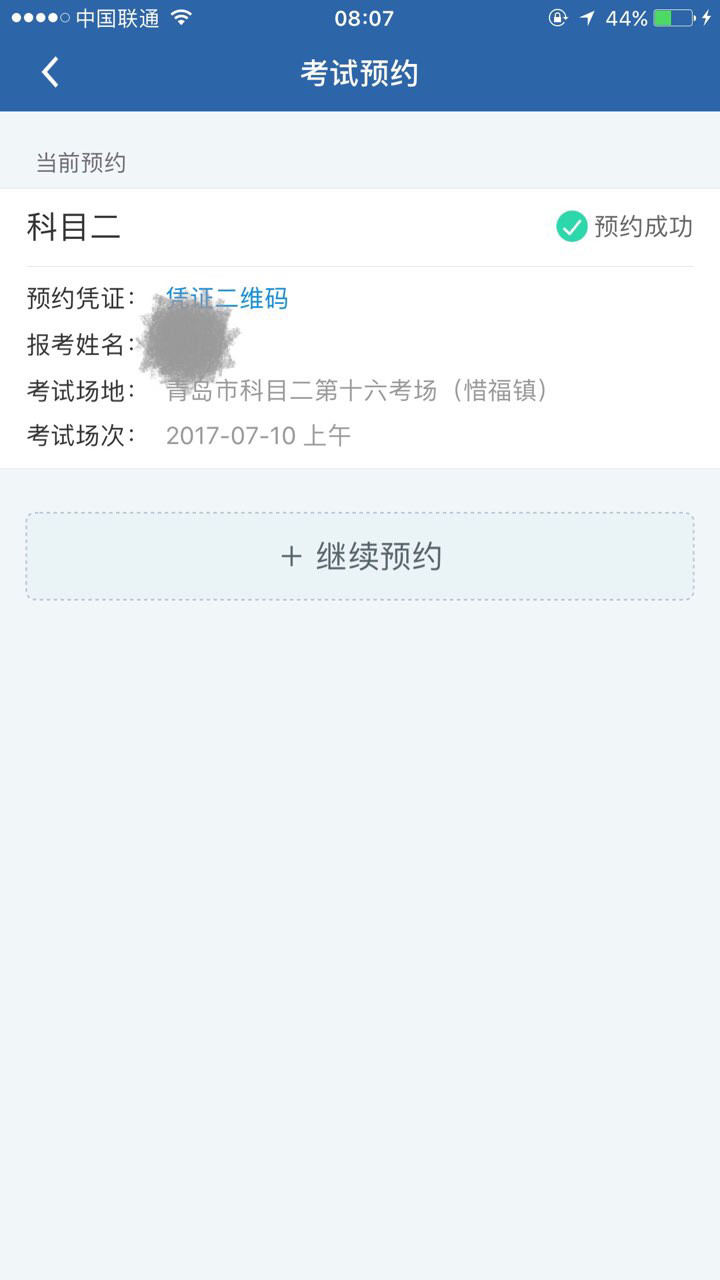Screen dimensions: 720x1280
Task: Open the 凭证二维码 QR code link
Action: click(229, 298)
